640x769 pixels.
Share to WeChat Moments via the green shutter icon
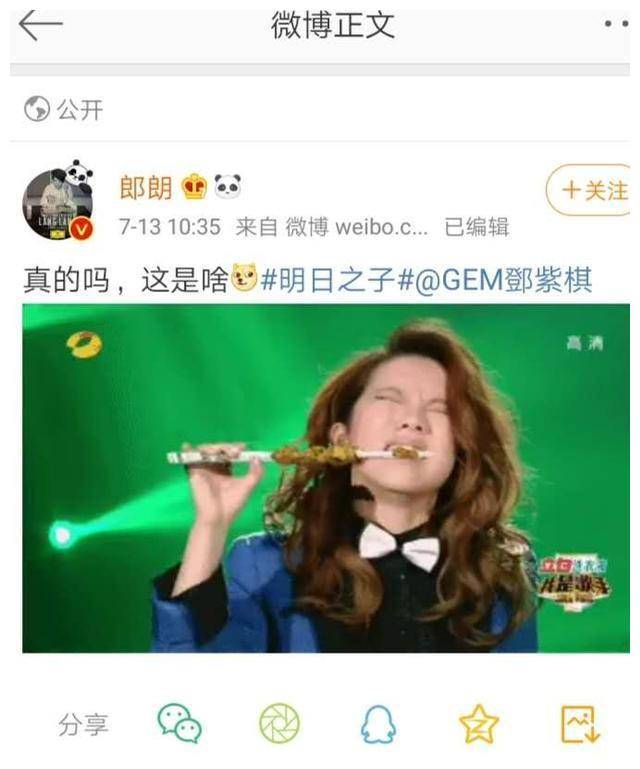point(279,724)
